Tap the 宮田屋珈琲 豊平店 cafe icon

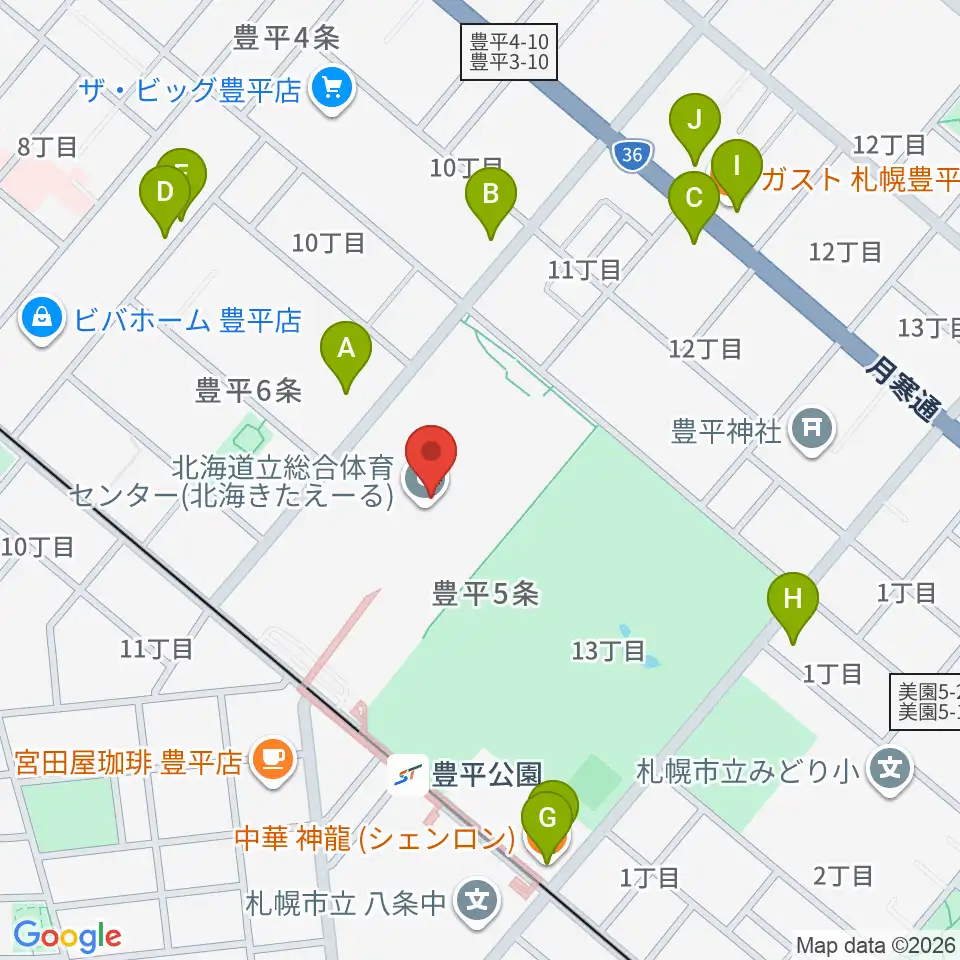(273, 761)
